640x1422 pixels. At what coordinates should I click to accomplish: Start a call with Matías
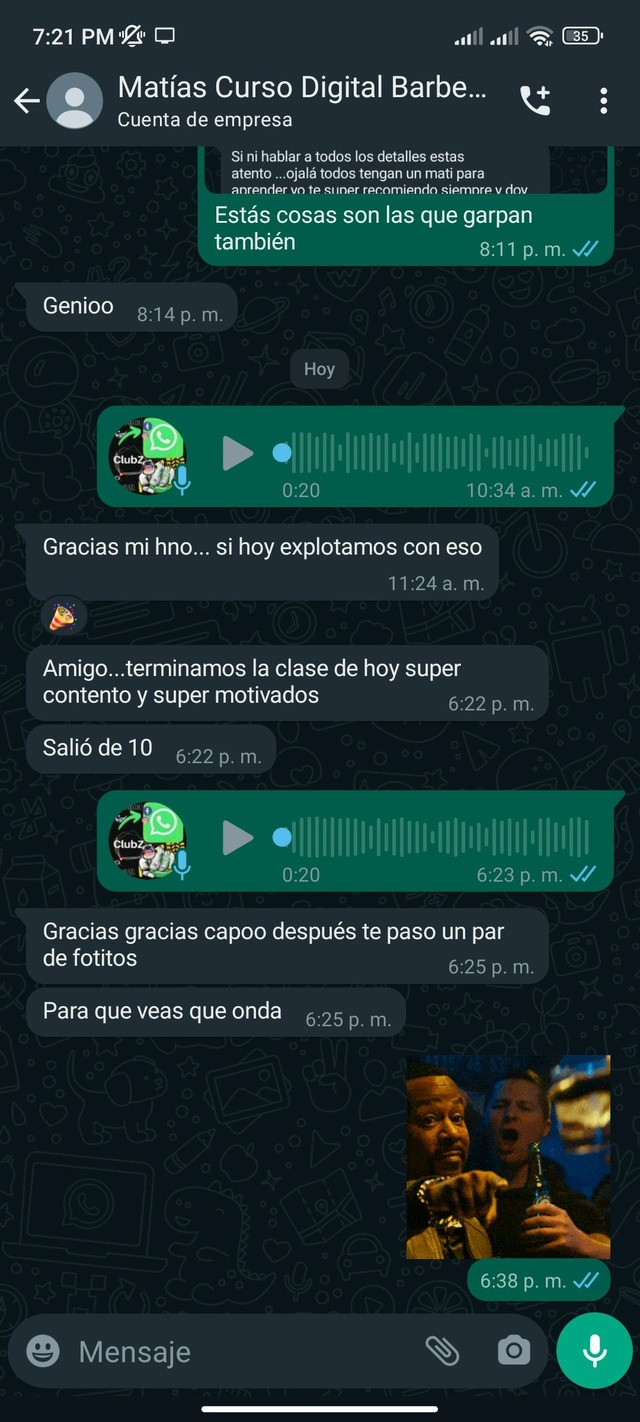(535, 100)
